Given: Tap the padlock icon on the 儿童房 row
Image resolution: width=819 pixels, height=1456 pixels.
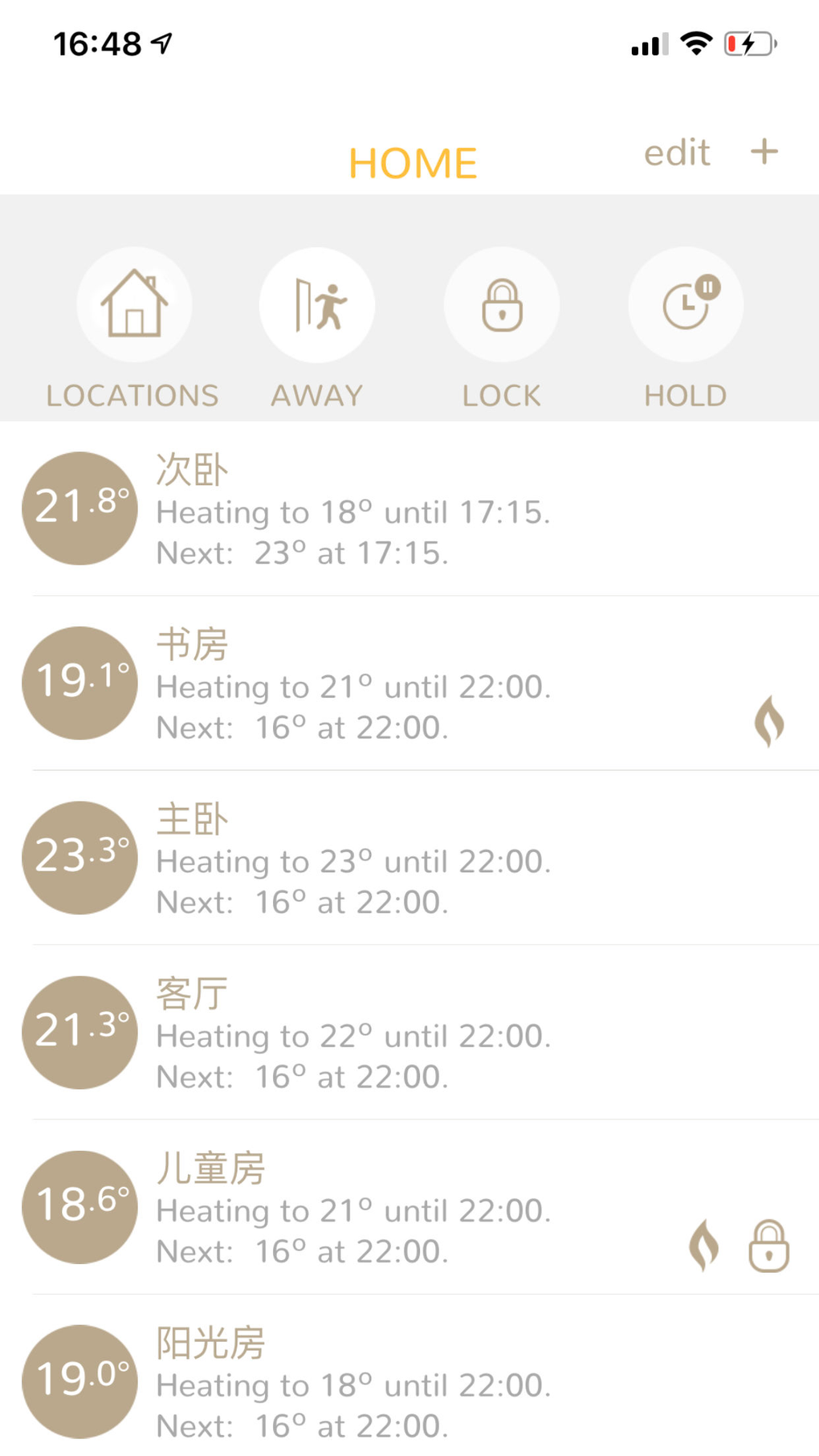Looking at the screenshot, I should [x=768, y=1246].
